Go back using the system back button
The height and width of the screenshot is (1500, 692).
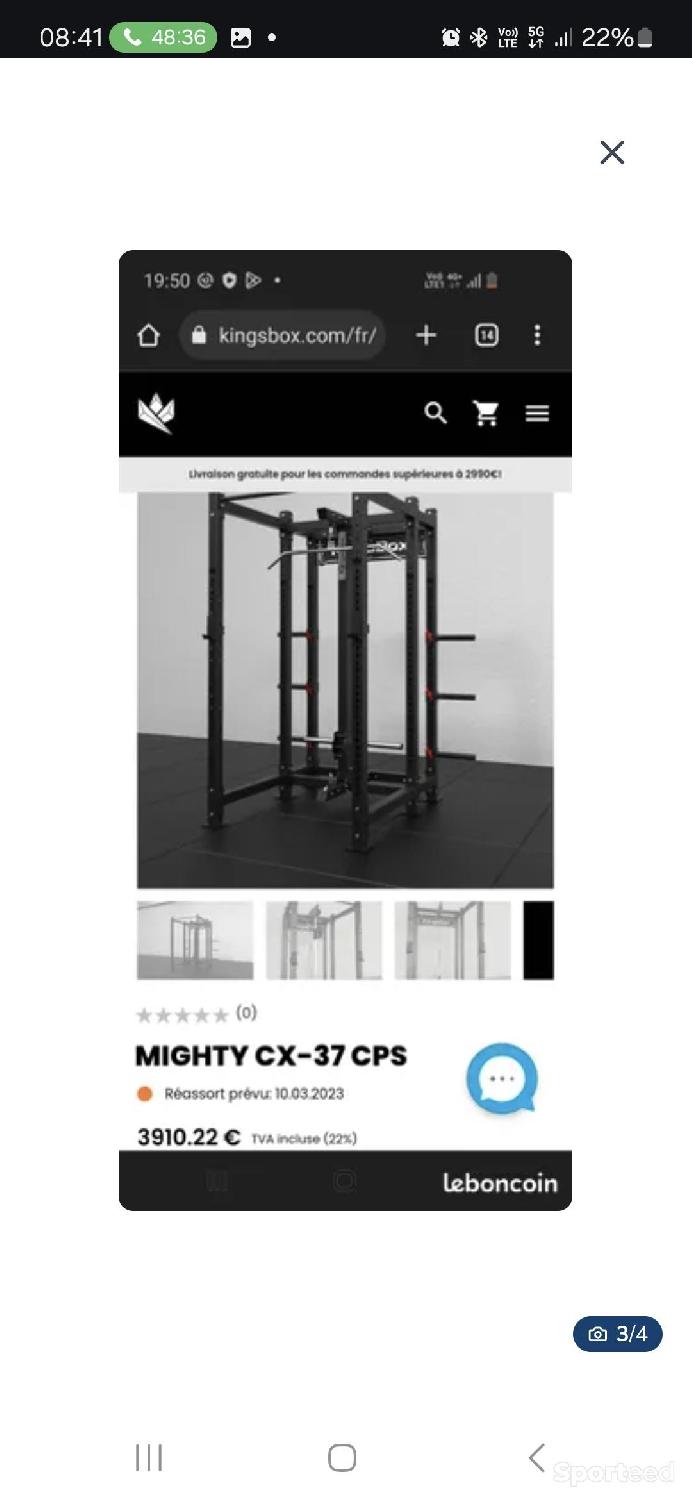point(537,1457)
